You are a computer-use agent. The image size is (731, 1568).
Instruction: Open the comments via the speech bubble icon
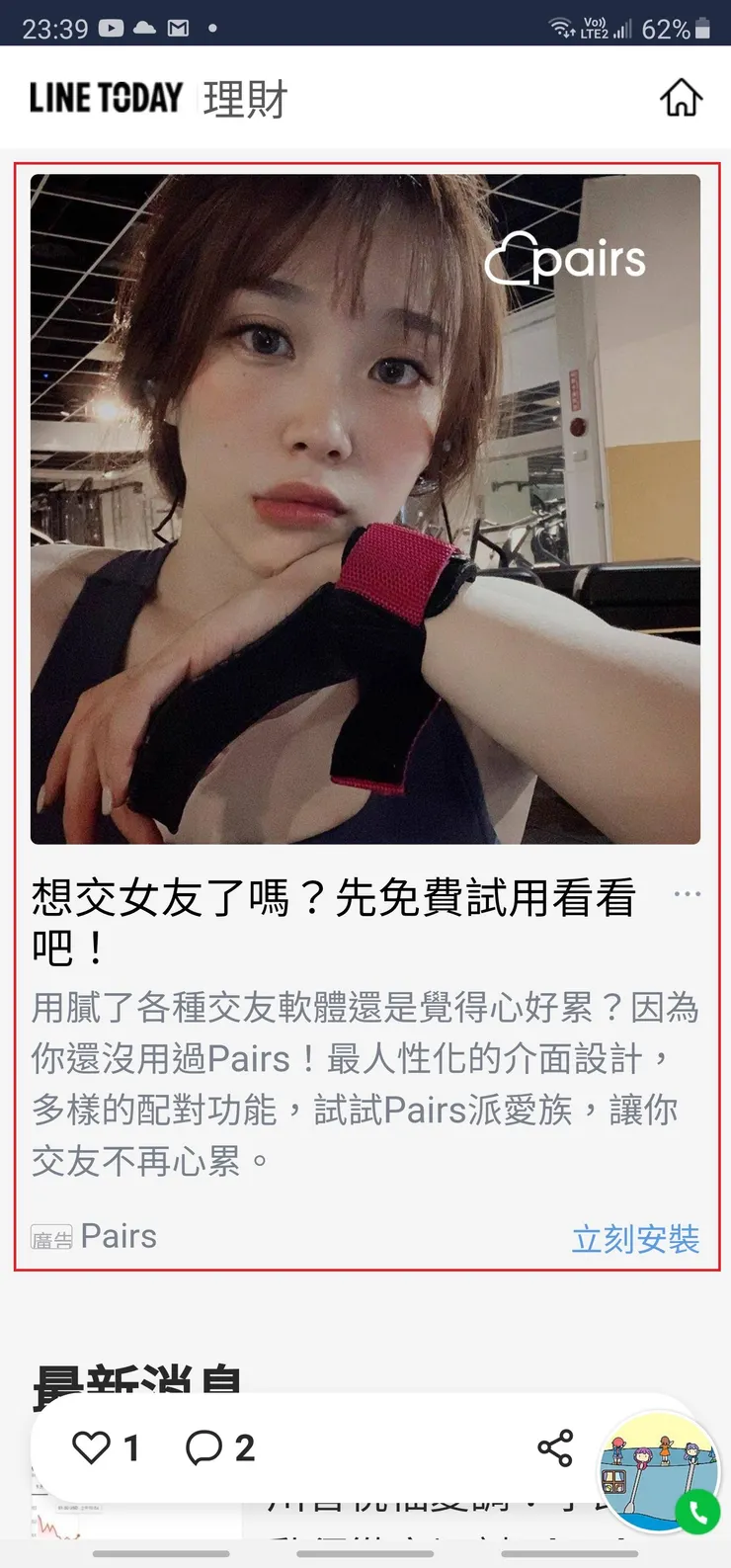(203, 1448)
